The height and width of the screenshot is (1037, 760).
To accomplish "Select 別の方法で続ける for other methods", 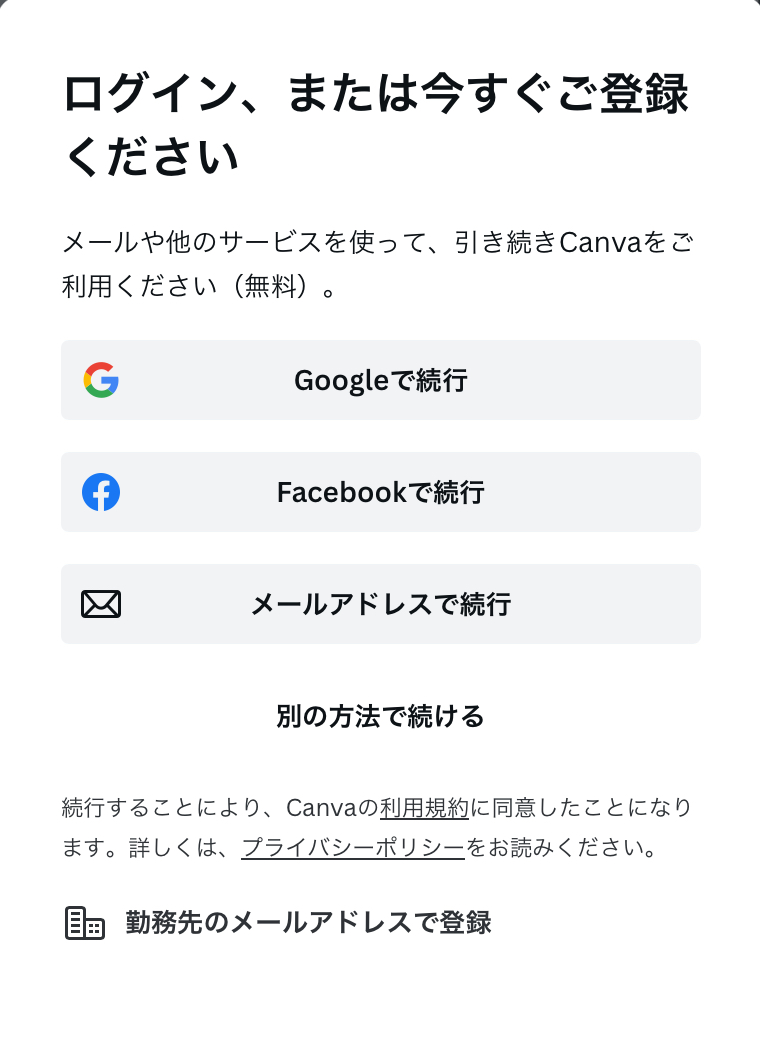I will coord(380,716).
